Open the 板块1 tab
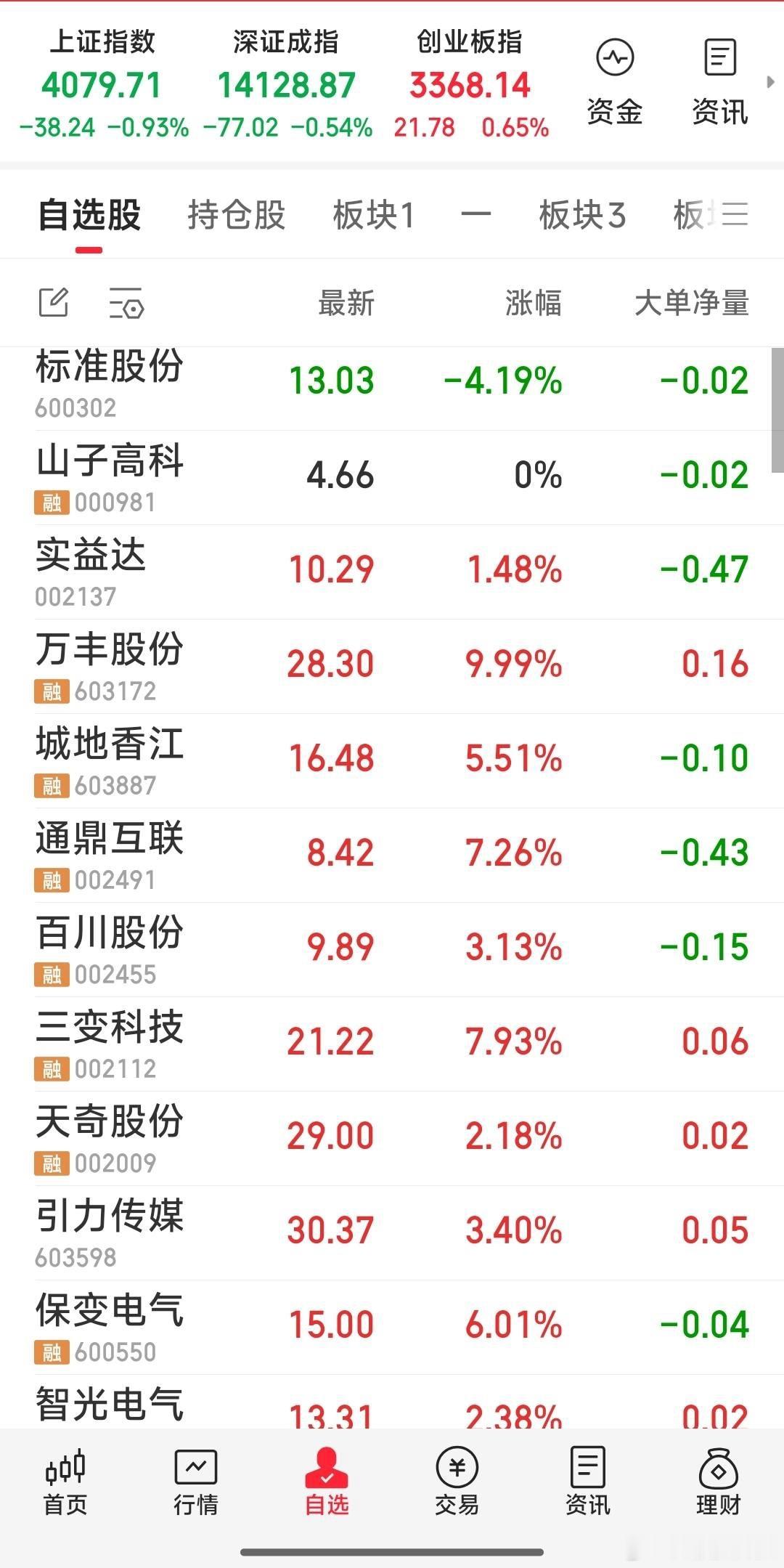Image resolution: width=784 pixels, height=1568 pixels. click(372, 214)
